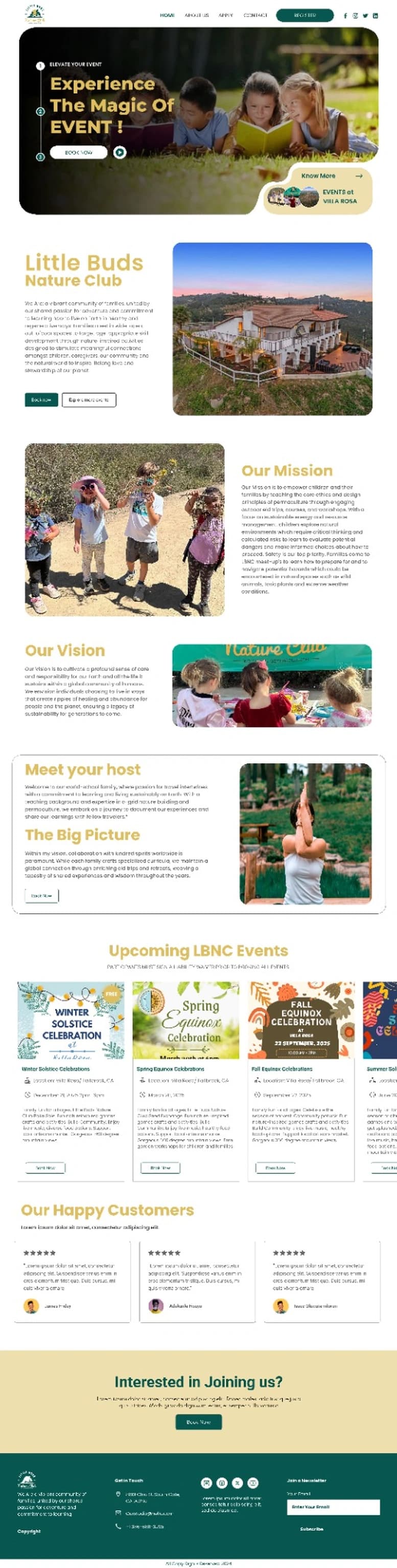This screenshot has height=1568, width=397.
Task: Tap the Register button
Action: (305, 15)
